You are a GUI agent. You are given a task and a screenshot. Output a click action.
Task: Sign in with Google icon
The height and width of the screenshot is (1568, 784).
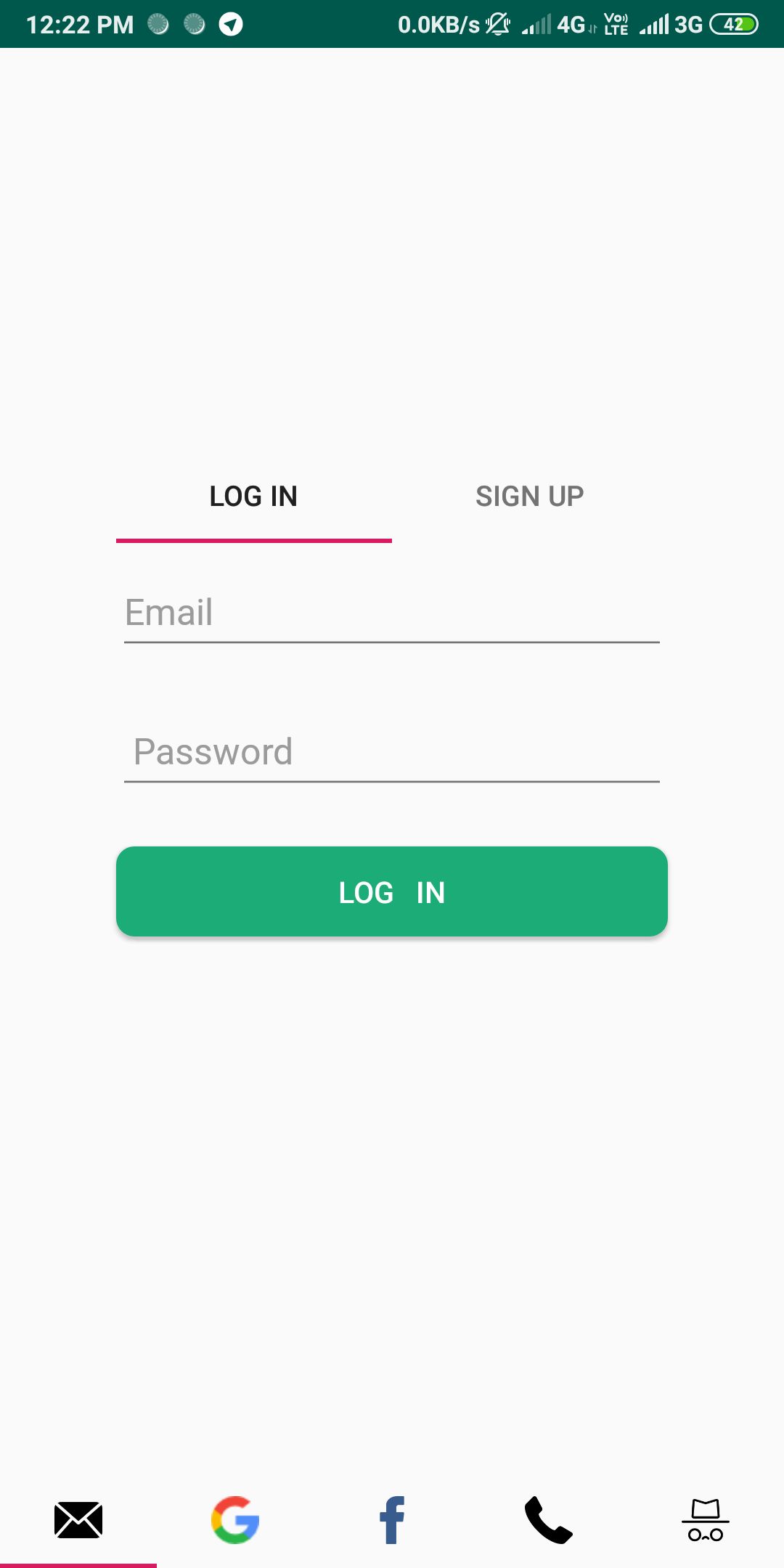pyautogui.click(x=235, y=1520)
